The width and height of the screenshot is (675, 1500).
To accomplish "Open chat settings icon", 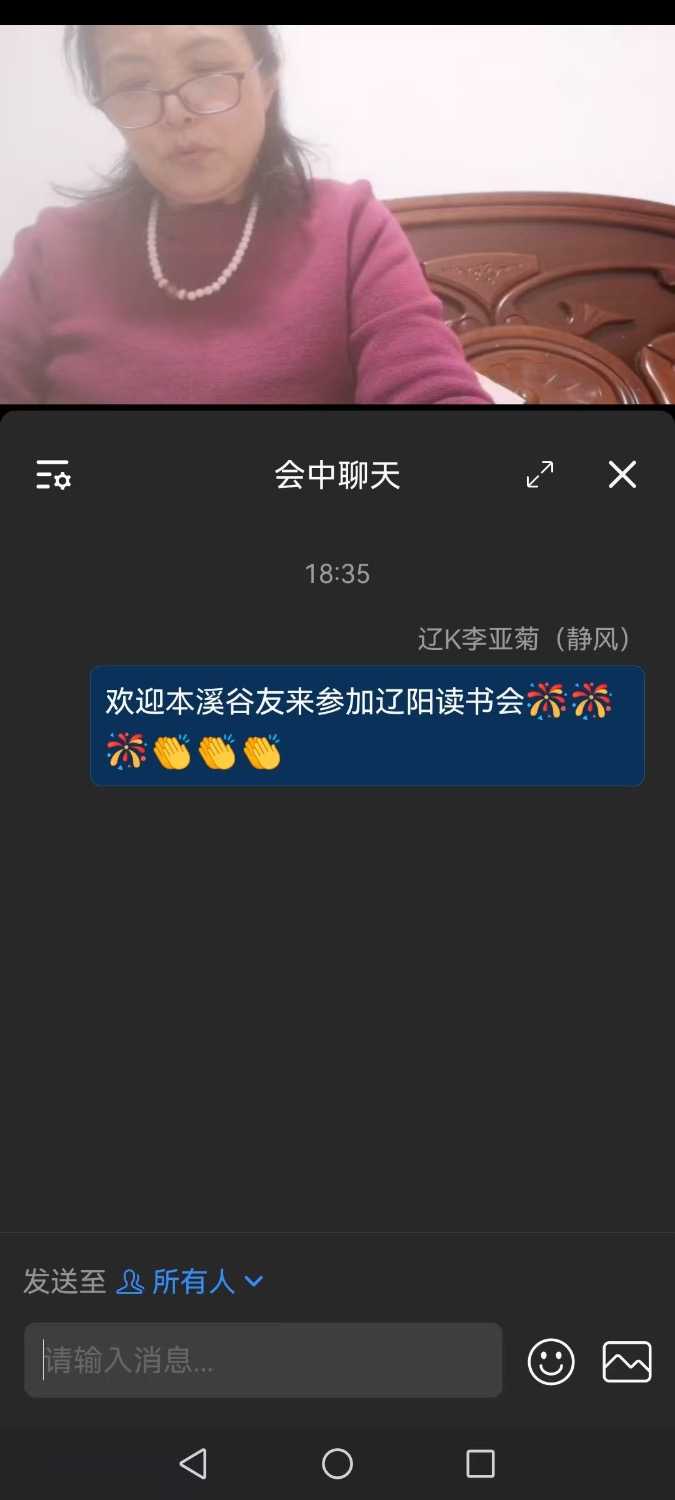I will coord(53,475).
